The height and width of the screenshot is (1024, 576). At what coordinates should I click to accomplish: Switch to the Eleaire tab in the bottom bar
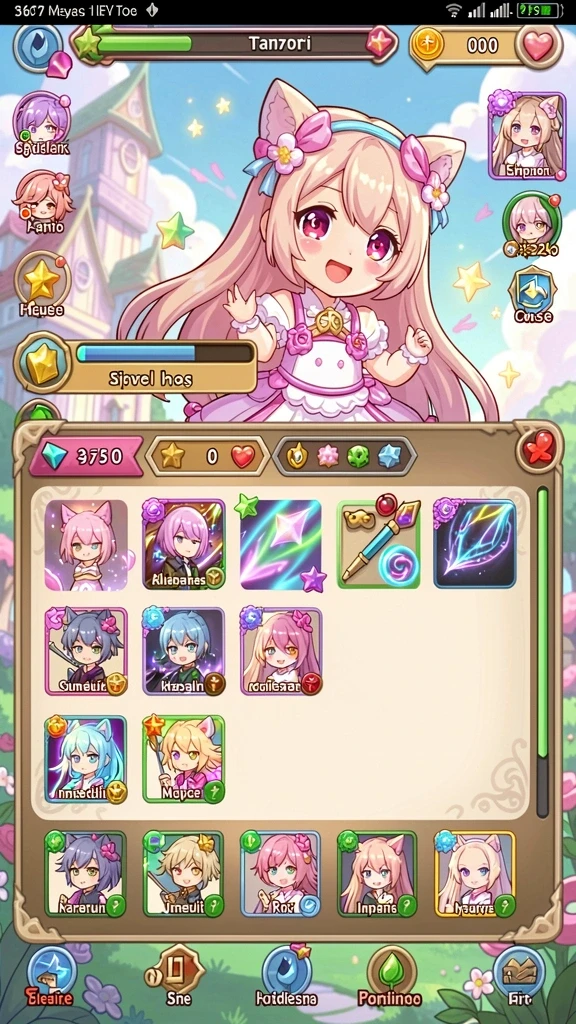(50, 977)
